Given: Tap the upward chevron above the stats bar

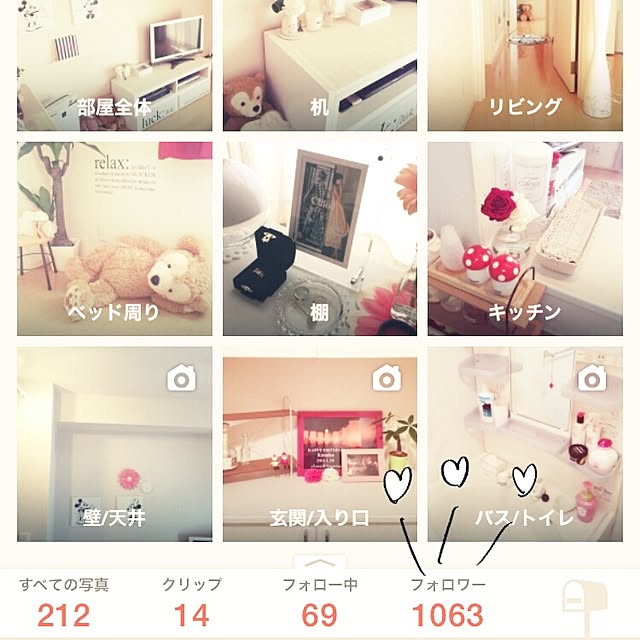Looking at the screenshot, I should 319,564.
